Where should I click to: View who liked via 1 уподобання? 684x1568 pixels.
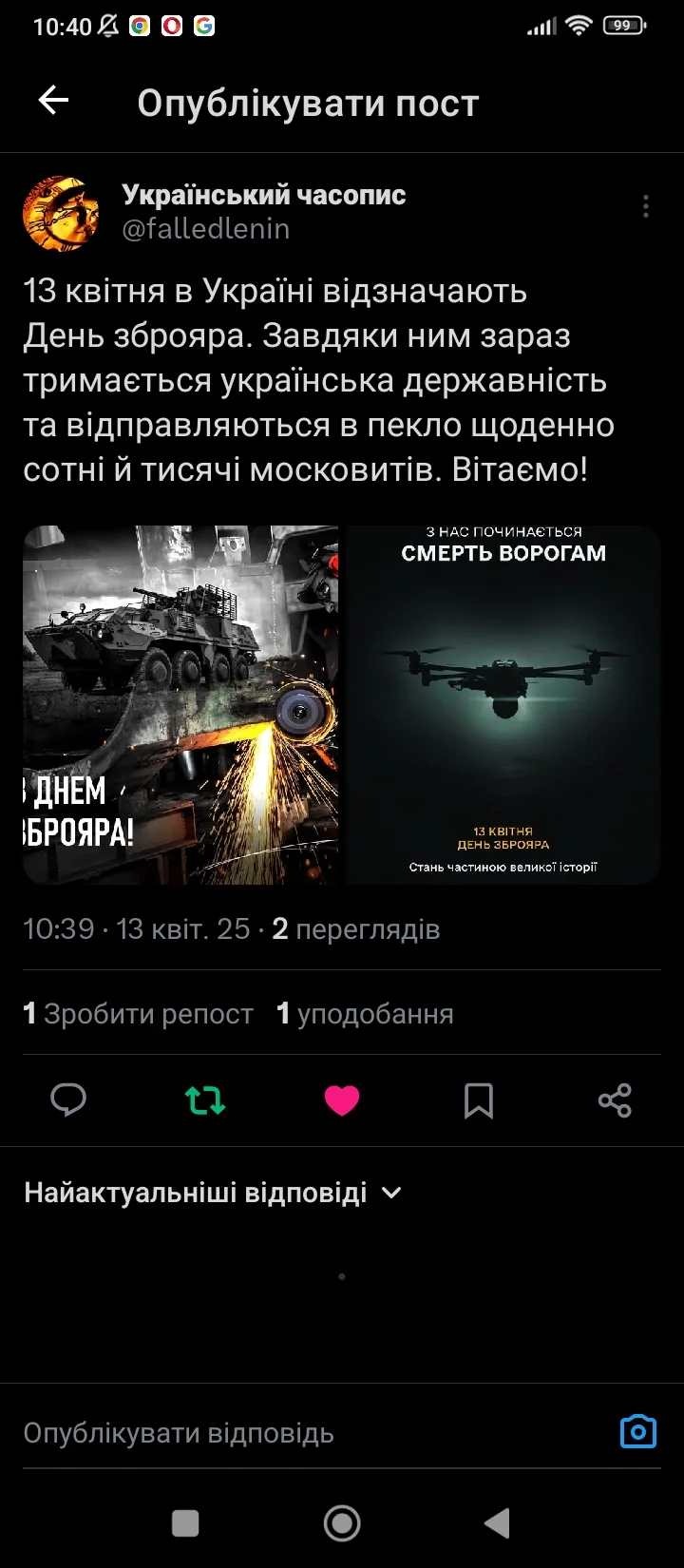[x=365, y=1014]
